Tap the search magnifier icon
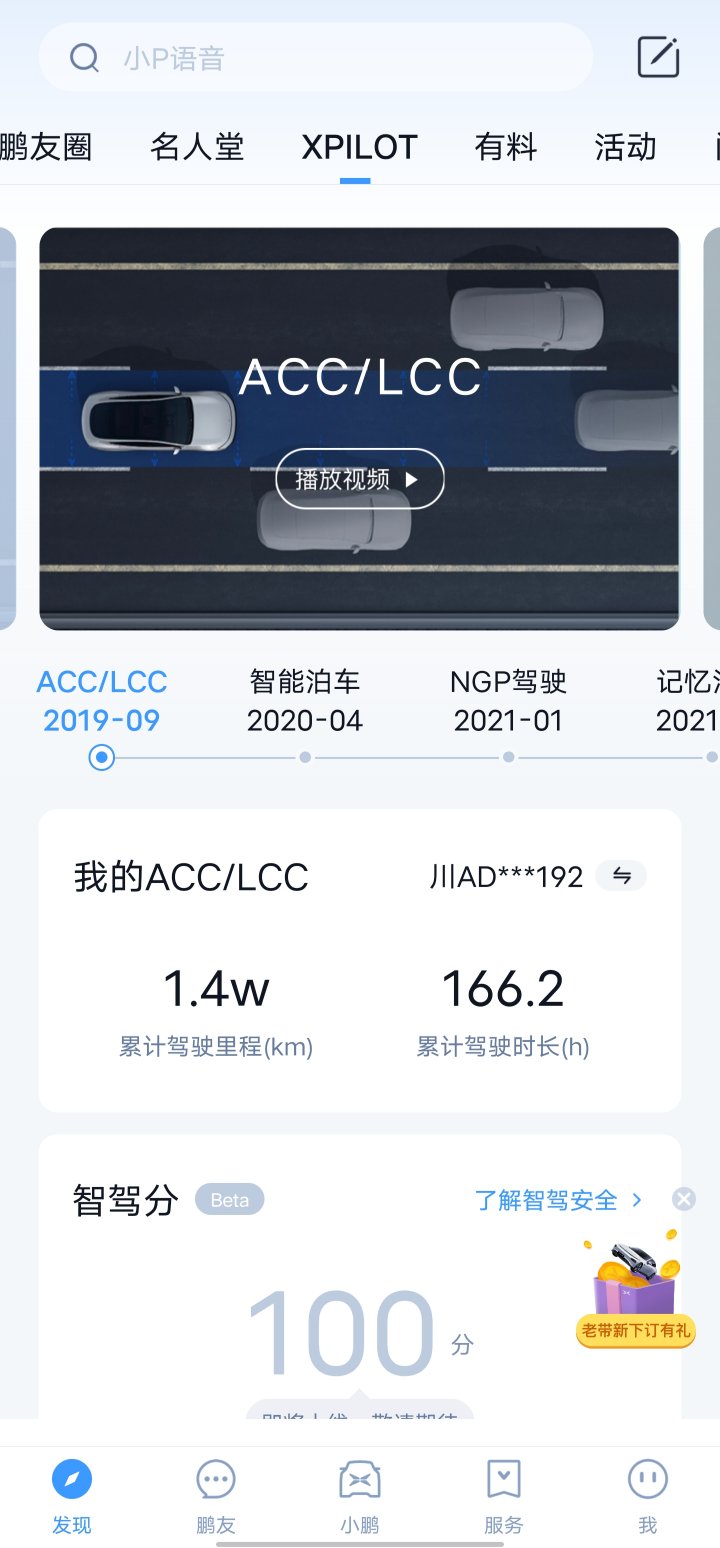 [x=84, y=57]
